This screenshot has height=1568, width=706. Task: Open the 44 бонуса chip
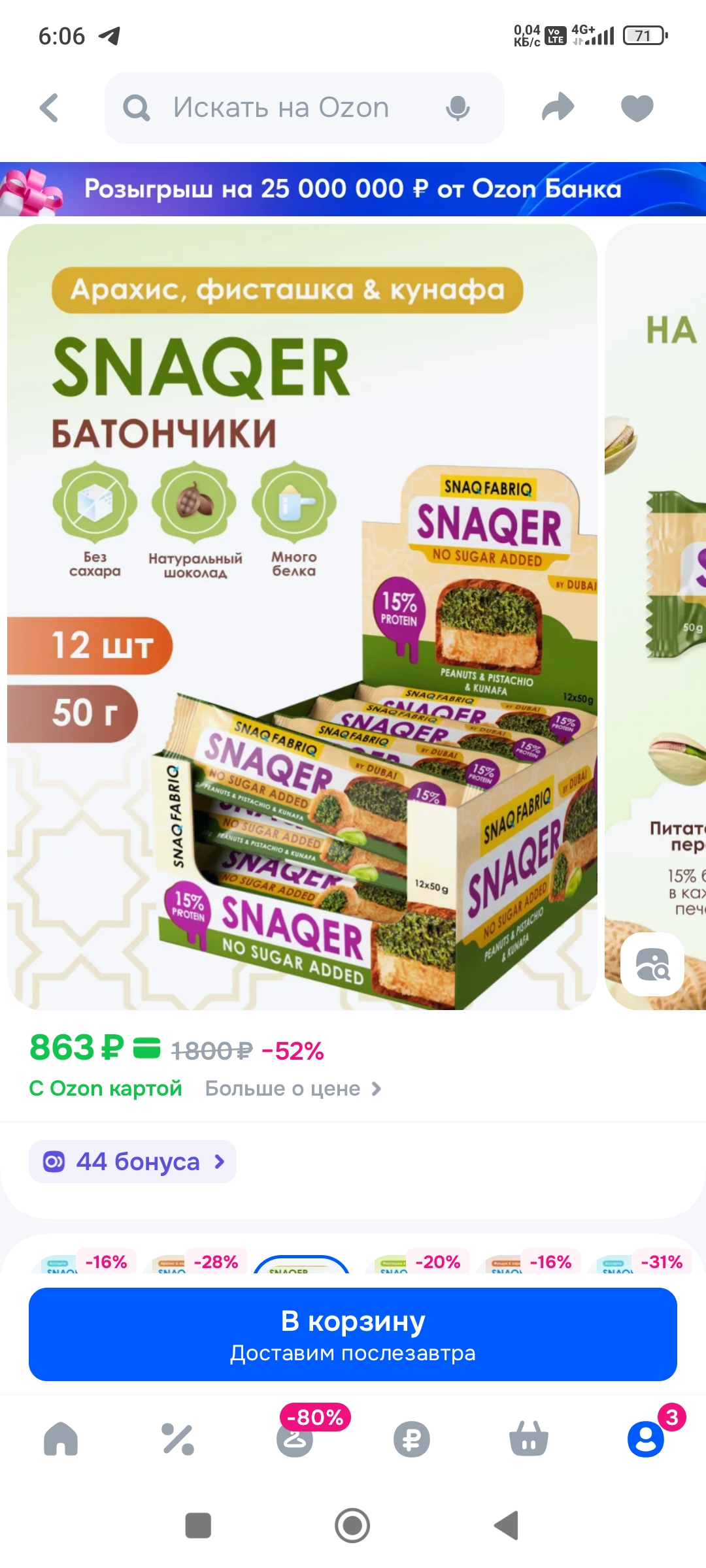coord(133,1162)
